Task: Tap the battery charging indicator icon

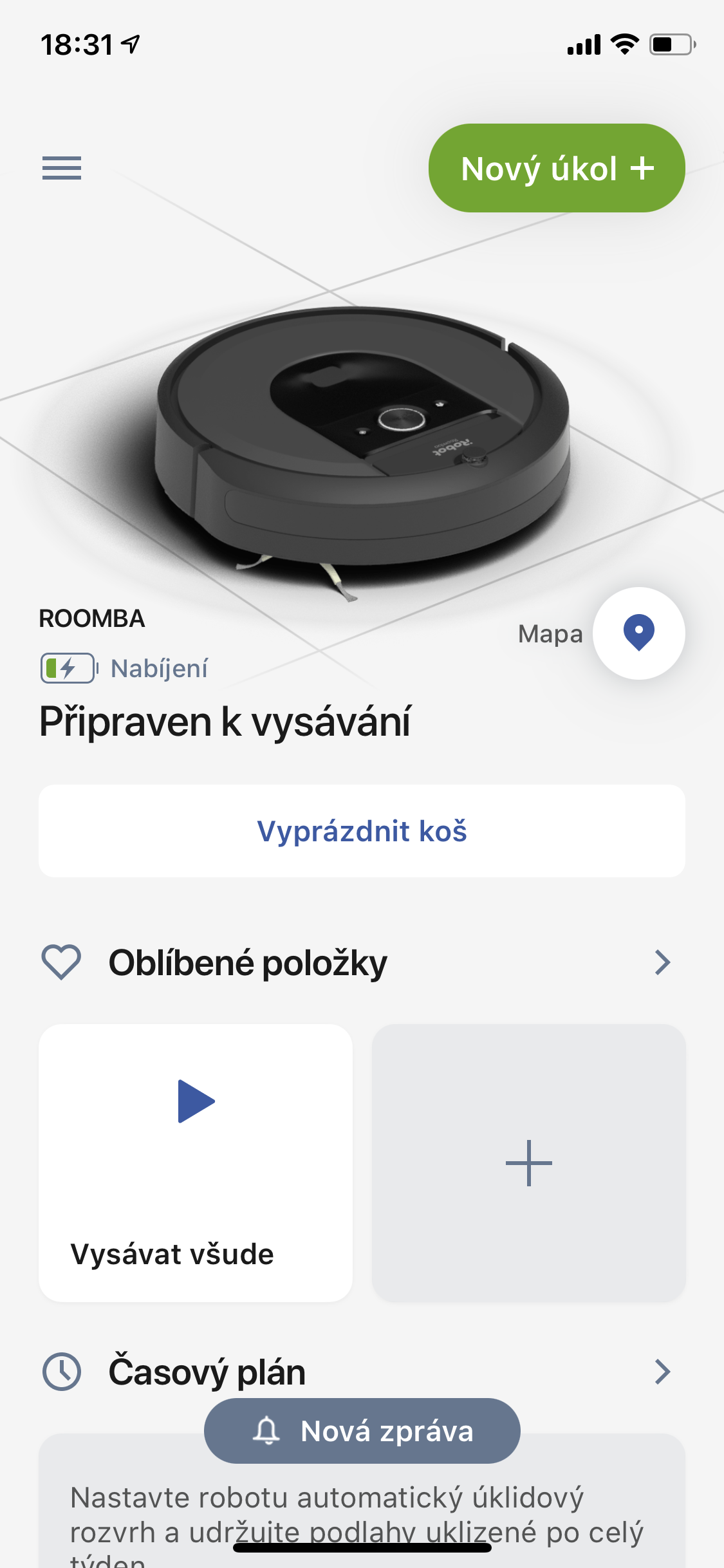Action: point(66,667)
